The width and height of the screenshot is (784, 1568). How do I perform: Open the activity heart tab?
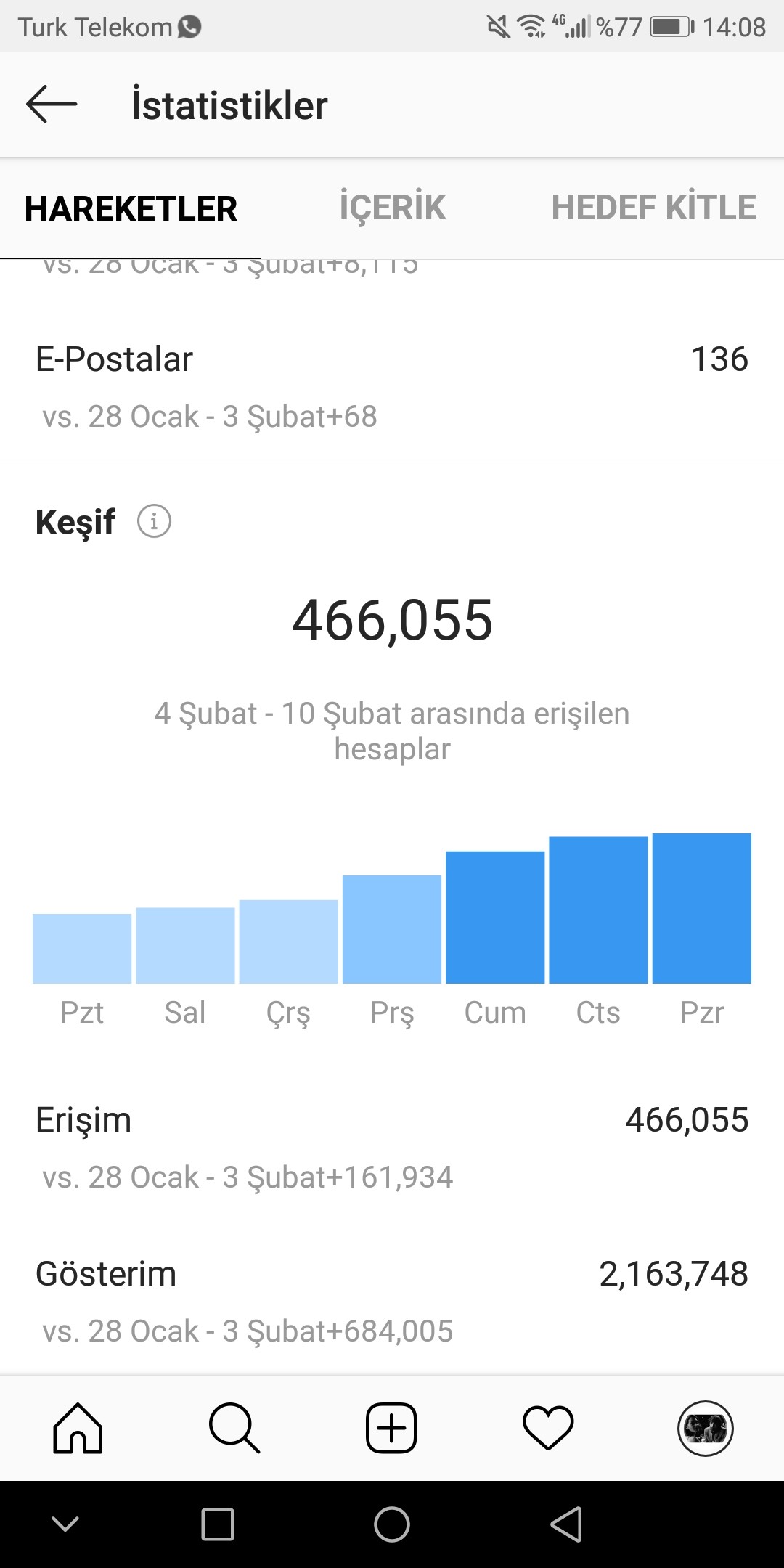point(548,1429)
